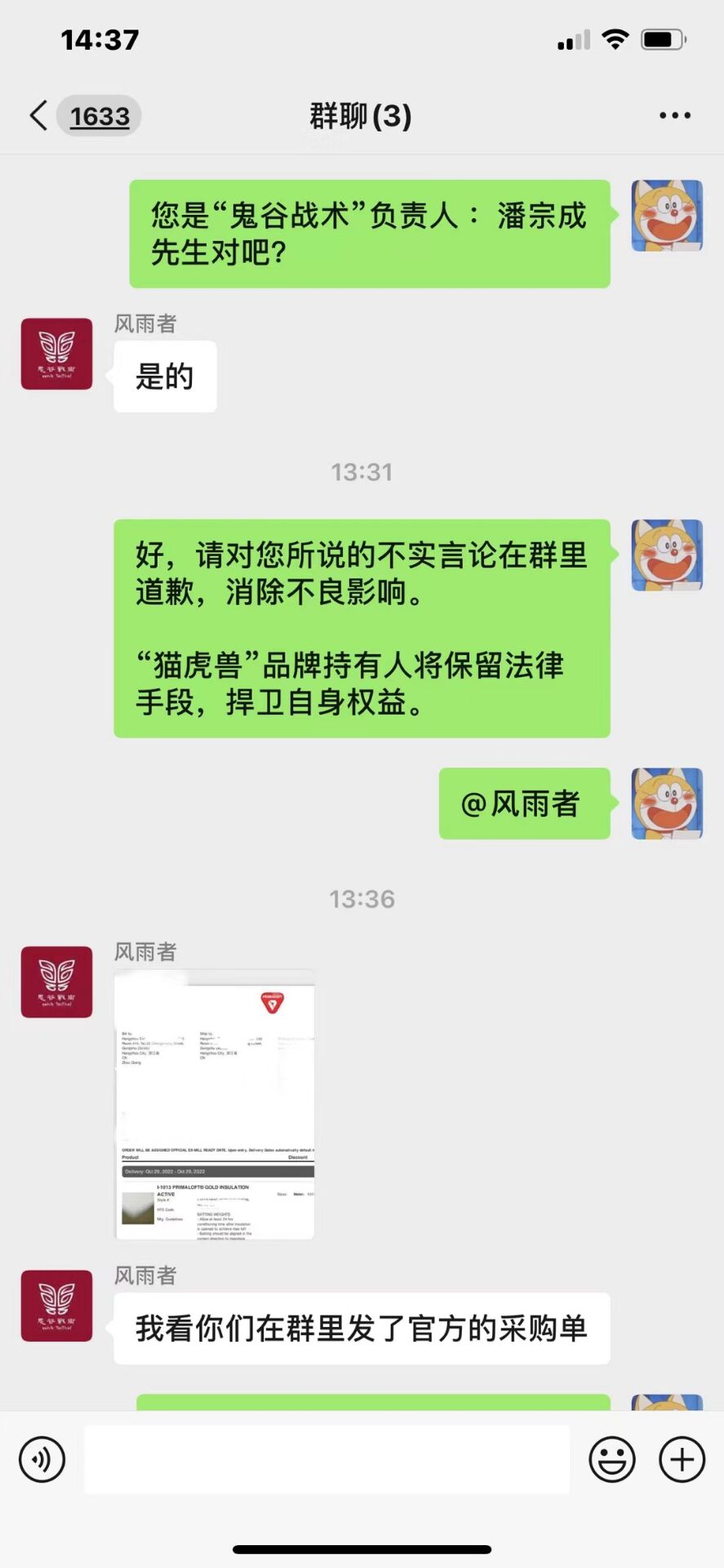Screen dimensions: 724x1568
Task: View 风雨者's profile via avatar beside 是的
Action: [56, 354]
